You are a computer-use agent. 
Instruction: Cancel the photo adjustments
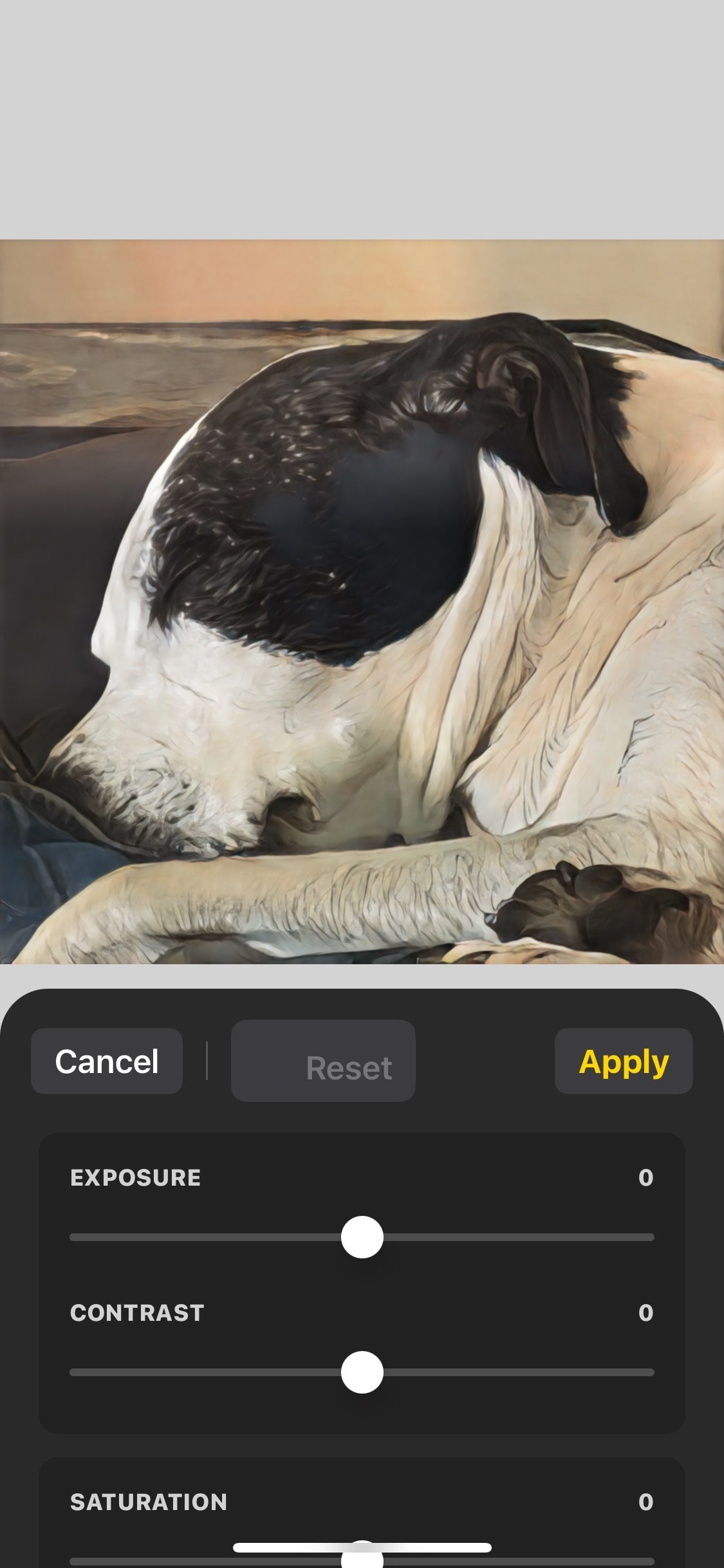pos(107,1061)
